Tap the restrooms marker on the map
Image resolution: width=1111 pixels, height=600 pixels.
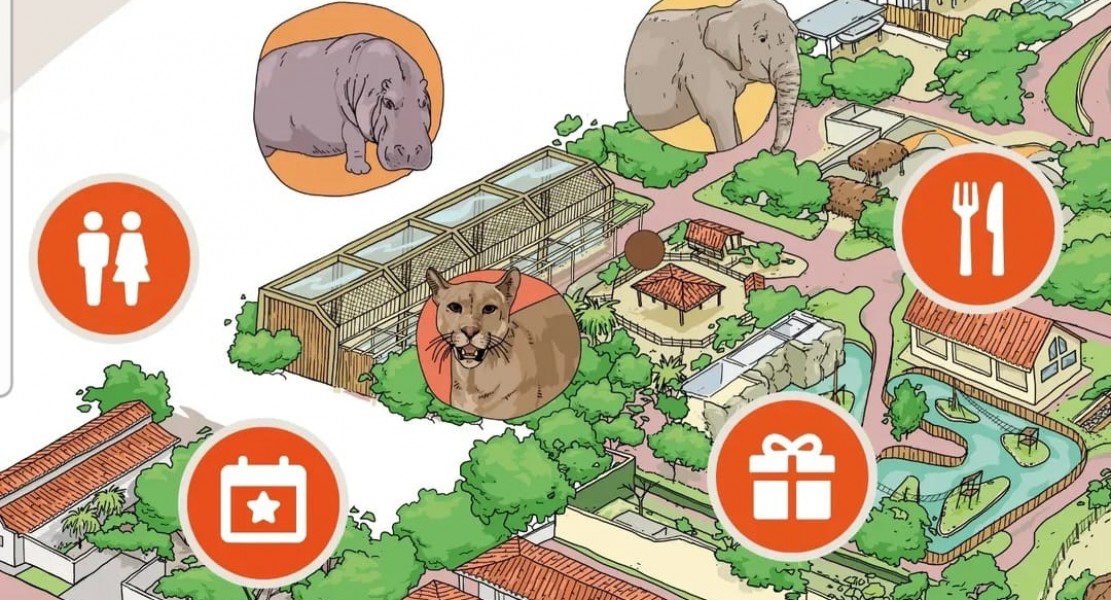[x=113, y=258]
